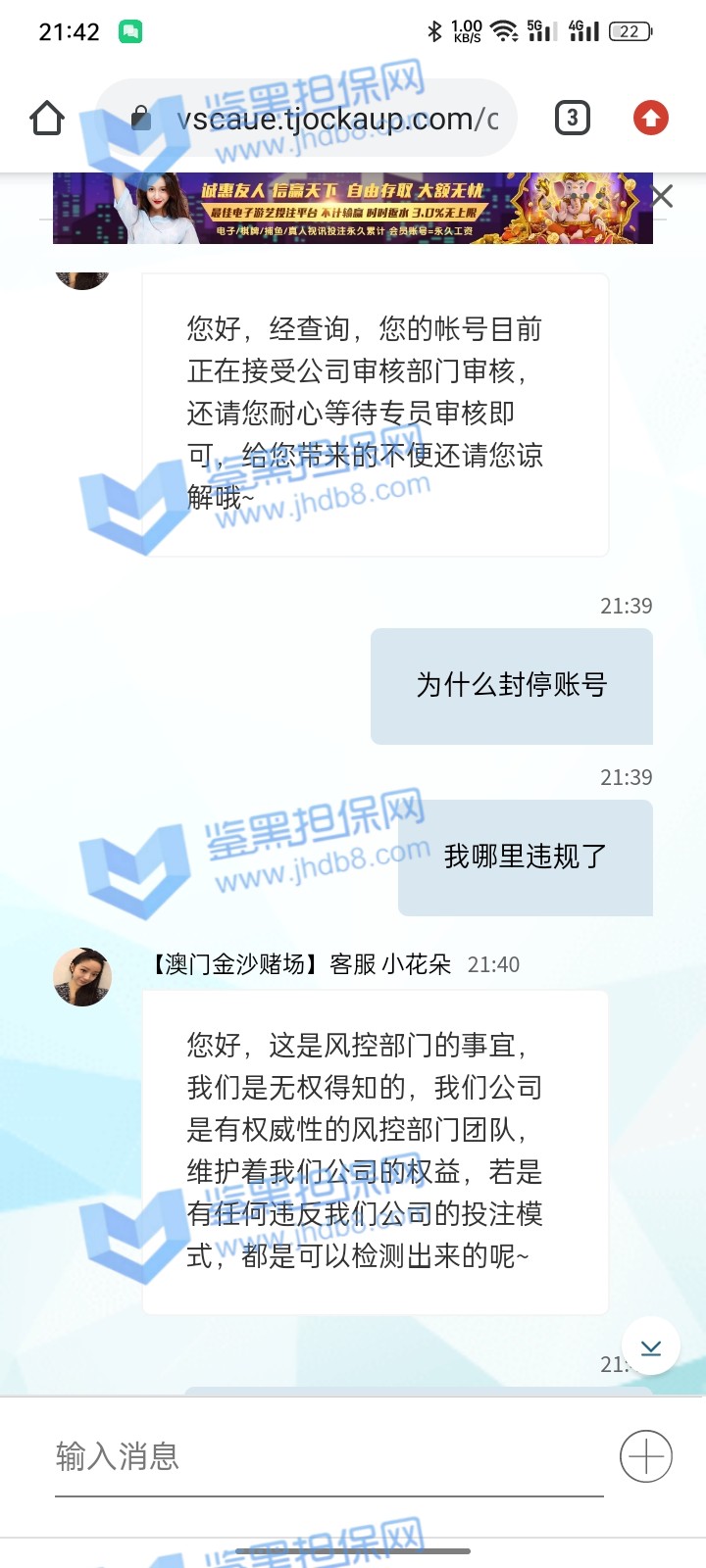Focus the 输入消息 message input field

point(328,1456)
